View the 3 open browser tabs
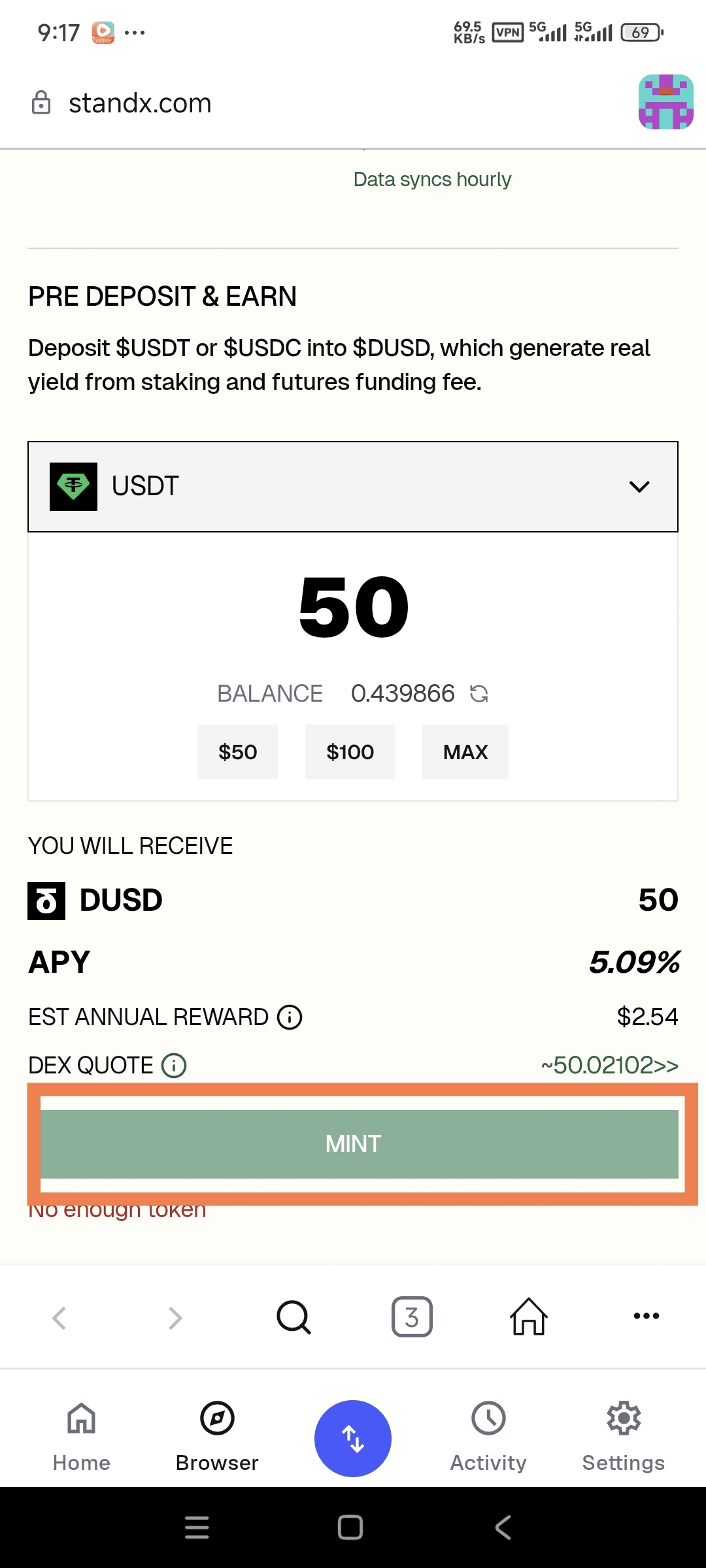Viewport: 706px width, 1568px height. click(412, 1317)
